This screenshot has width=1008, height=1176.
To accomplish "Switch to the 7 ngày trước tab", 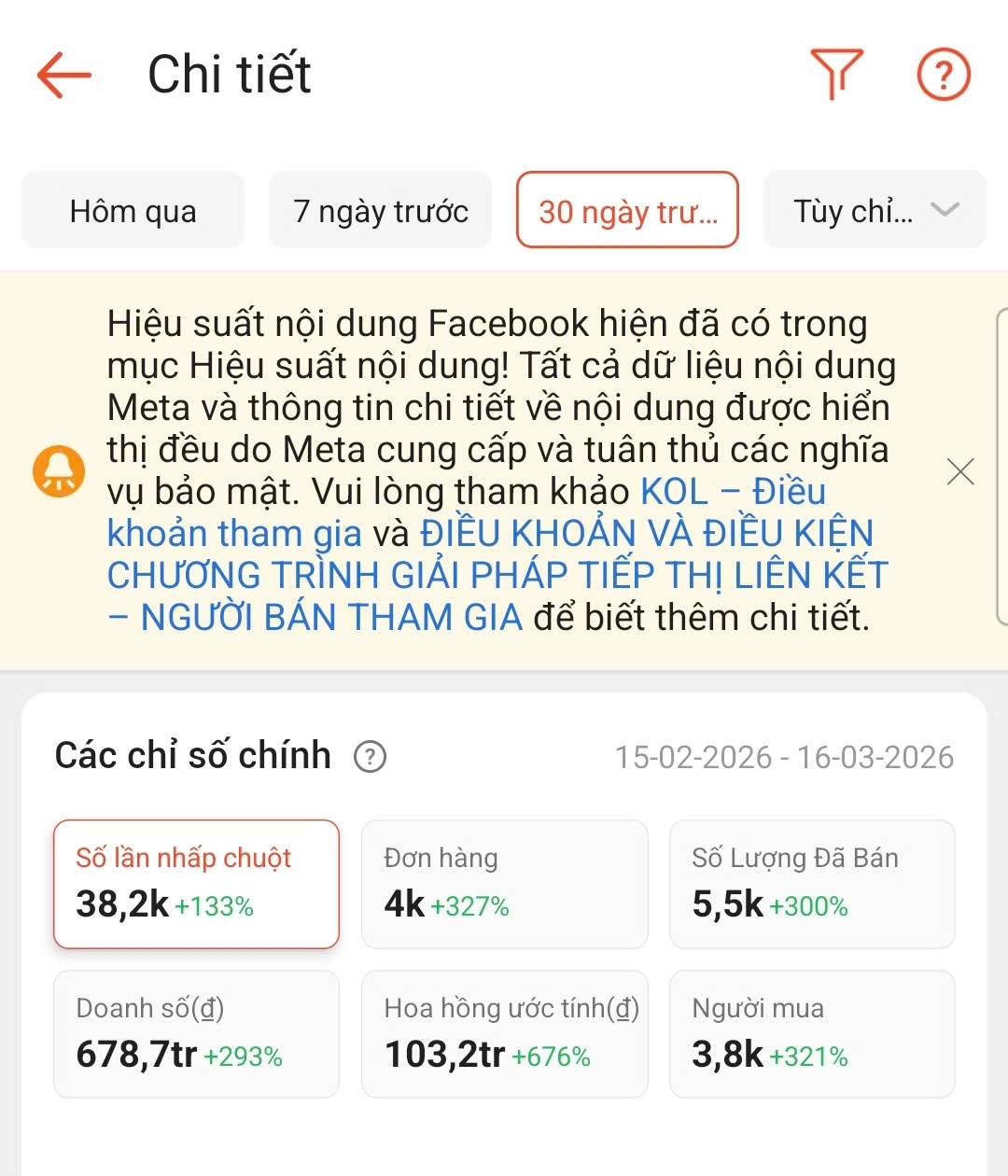I will click(x=380, y=210).
